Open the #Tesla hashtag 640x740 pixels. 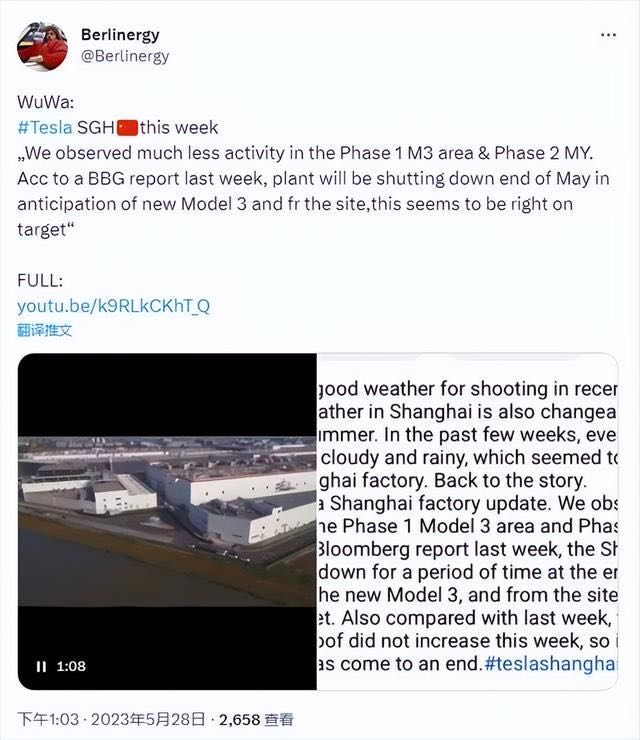coord(44,127)
